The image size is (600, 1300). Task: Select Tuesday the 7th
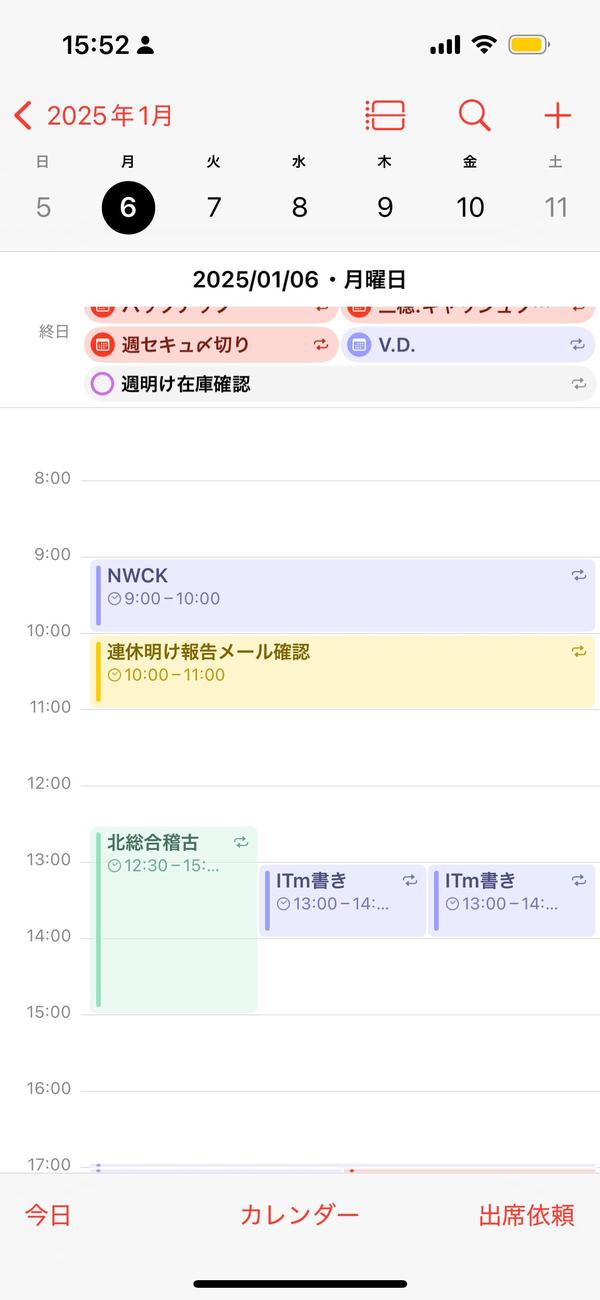coord(214,208)
